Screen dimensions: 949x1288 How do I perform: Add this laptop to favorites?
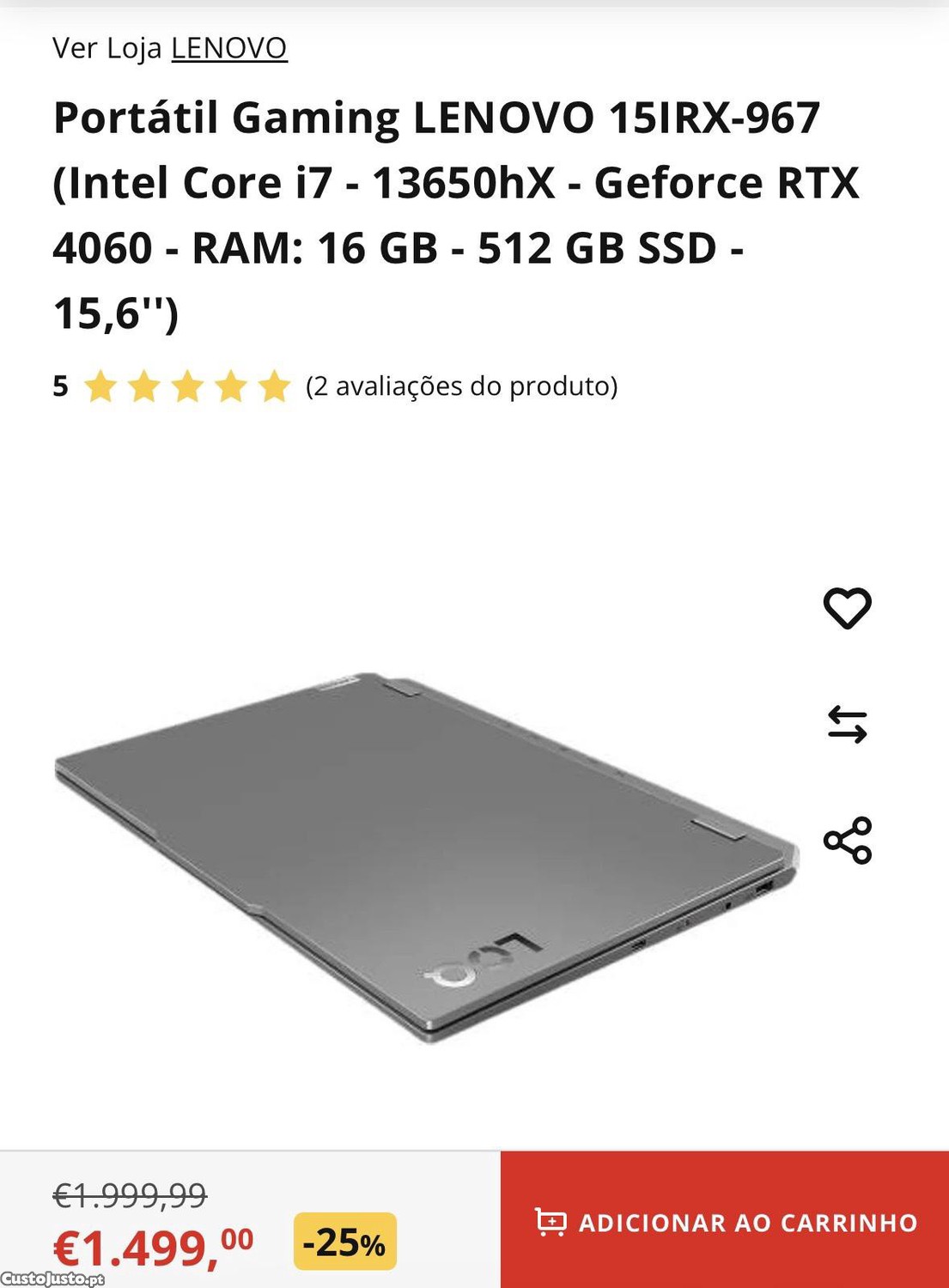click(x=847, y=608)
